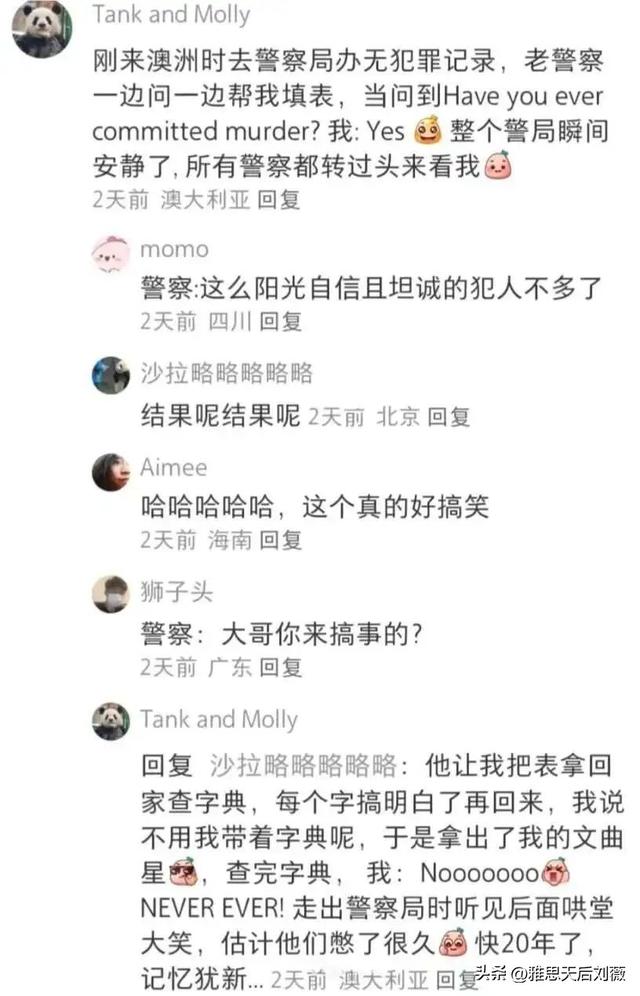Screen dimensions: 640x996
Task: Reply to 狮子头's comment
Action: [280, 666]
